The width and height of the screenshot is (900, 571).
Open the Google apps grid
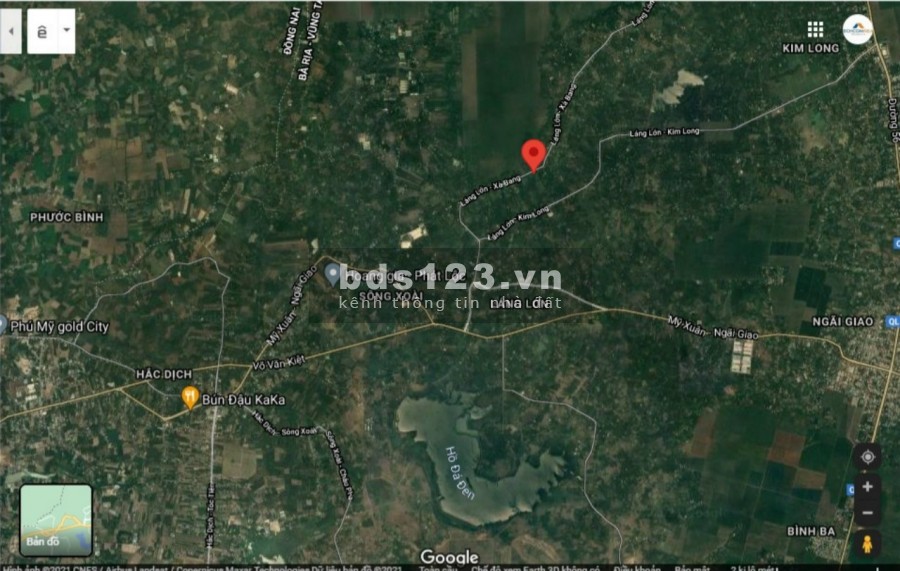(815, 30)
